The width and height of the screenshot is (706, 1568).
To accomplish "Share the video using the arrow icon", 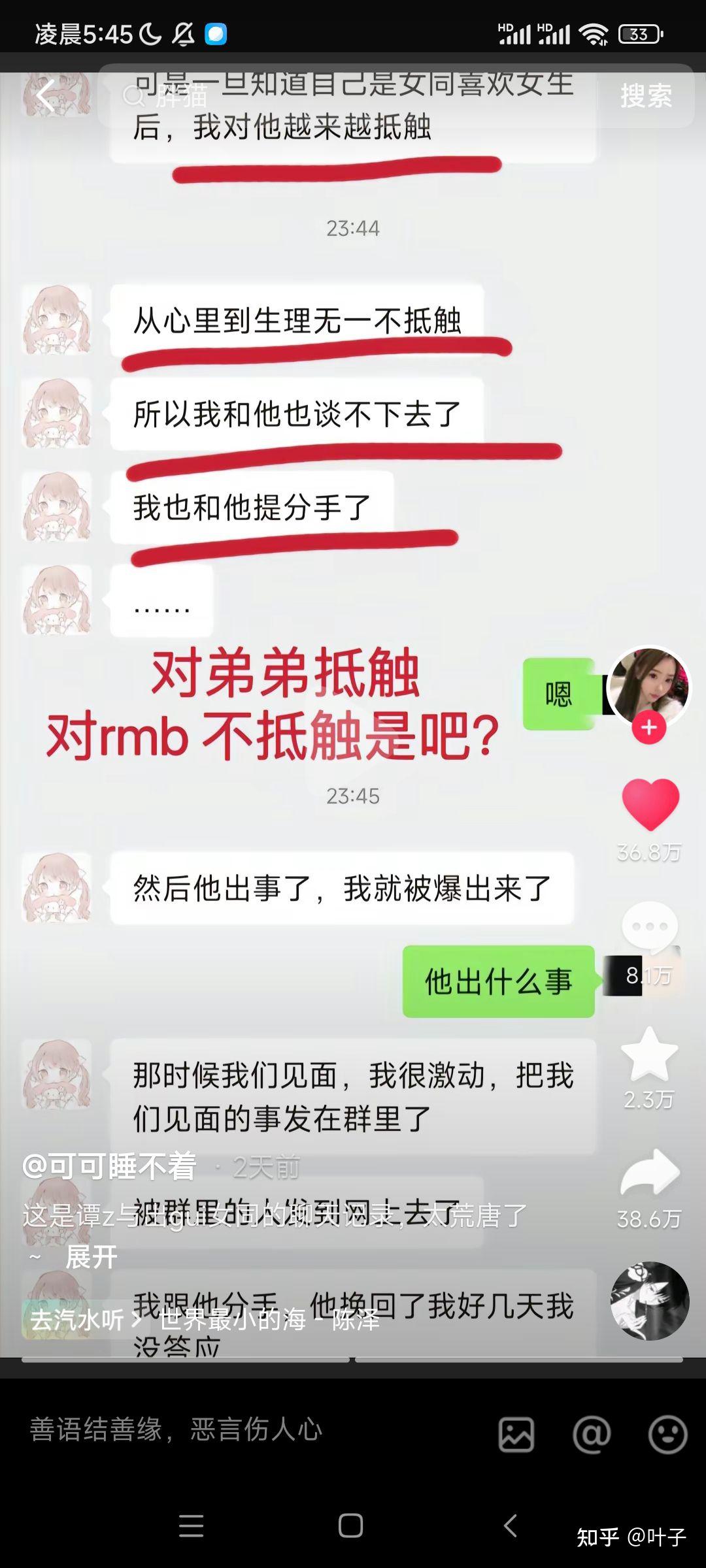I will pyautogui.click(x=650, y=1173).
